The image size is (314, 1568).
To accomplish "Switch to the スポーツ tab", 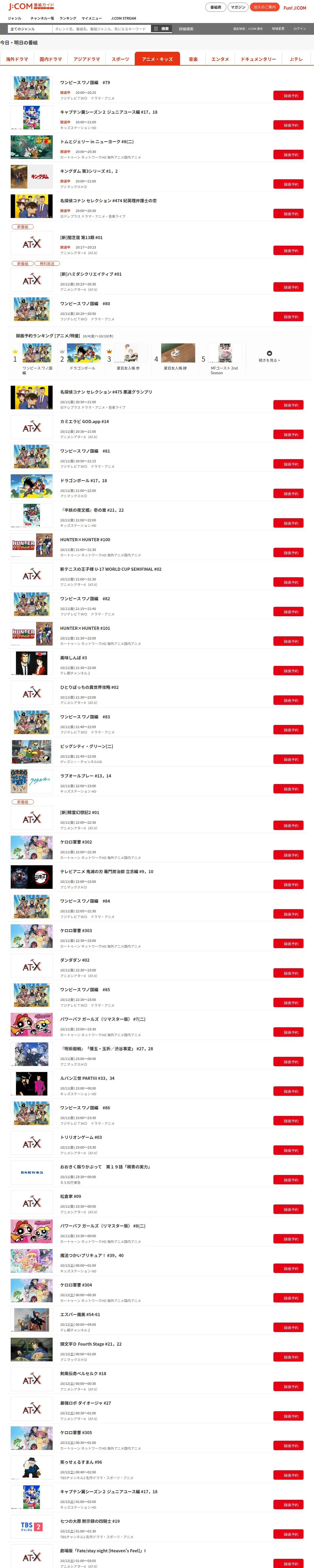I will pos(120,59).
